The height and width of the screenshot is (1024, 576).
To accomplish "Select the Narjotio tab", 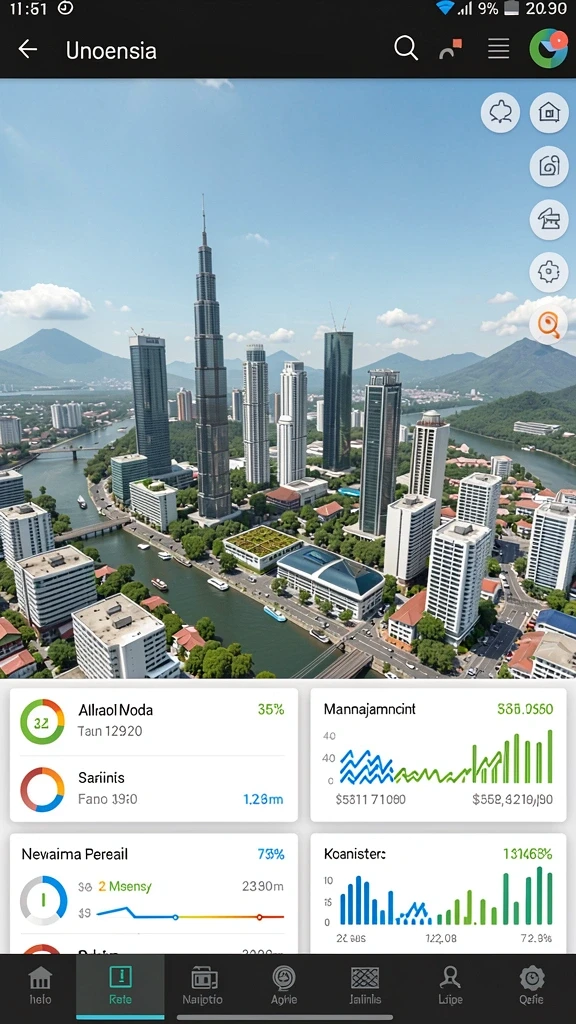I will tap(202, 986).
